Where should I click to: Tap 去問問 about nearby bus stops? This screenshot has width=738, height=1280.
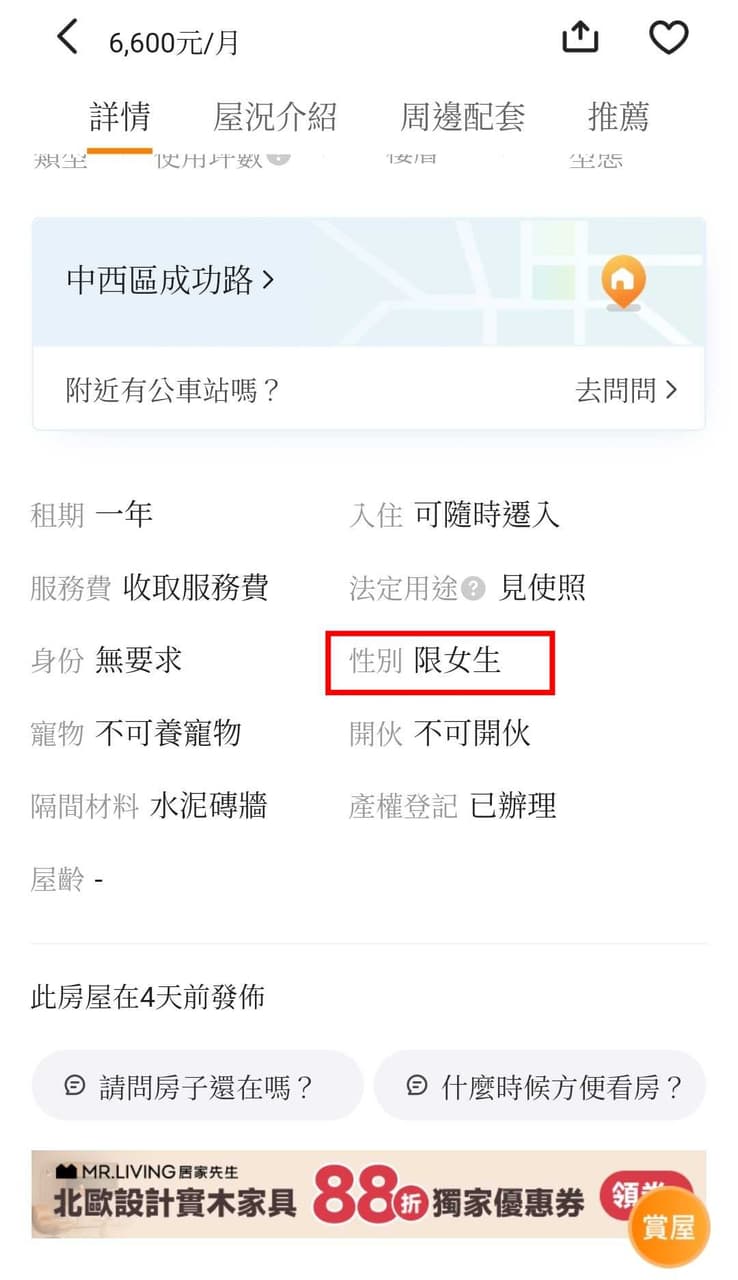627,390
